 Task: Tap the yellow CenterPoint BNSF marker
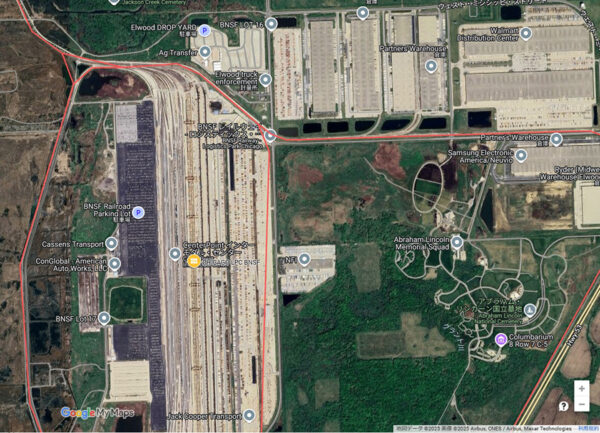point(194,261)
